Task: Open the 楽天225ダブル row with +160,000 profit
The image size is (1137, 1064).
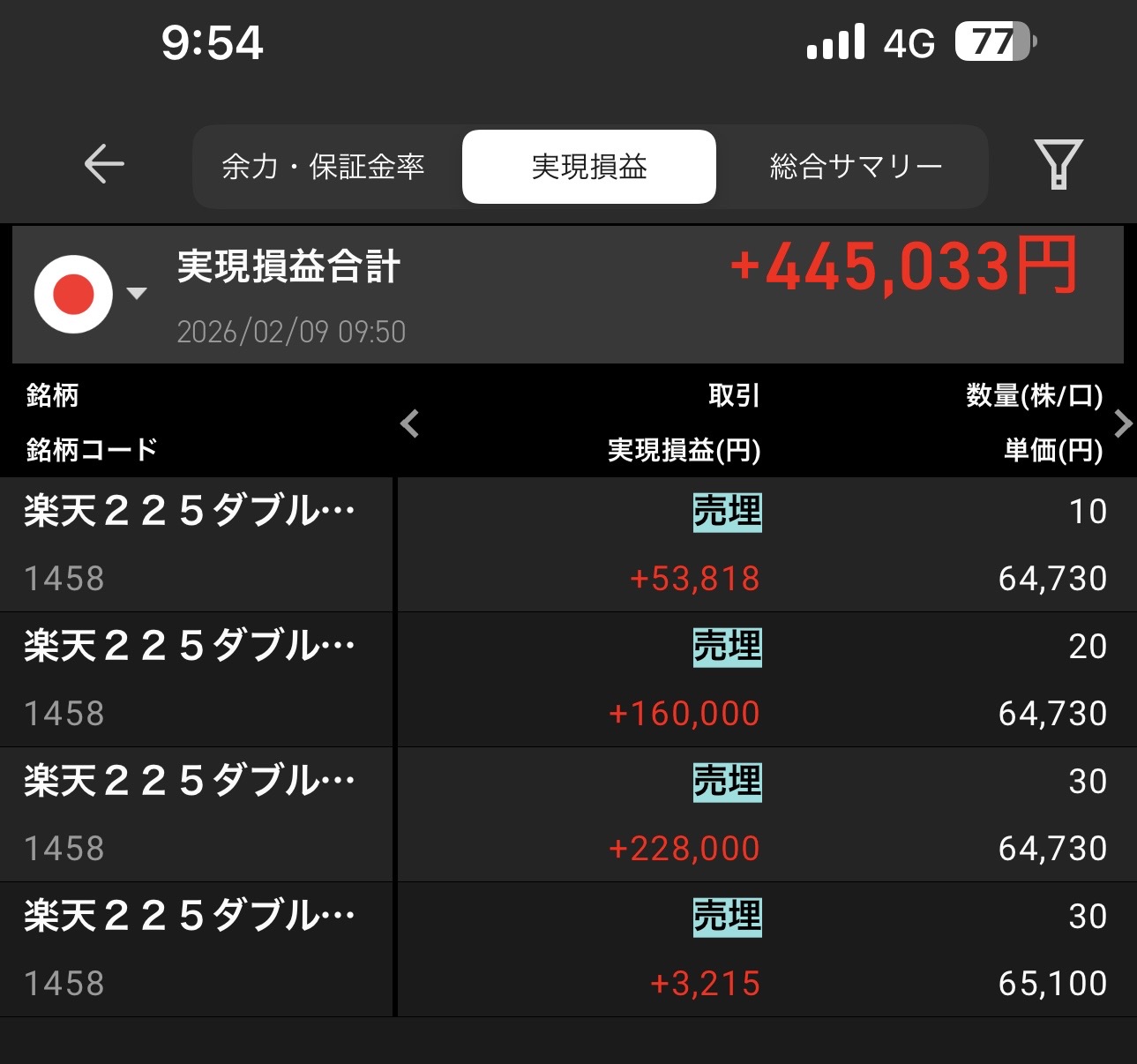Action: coord(568,679)
